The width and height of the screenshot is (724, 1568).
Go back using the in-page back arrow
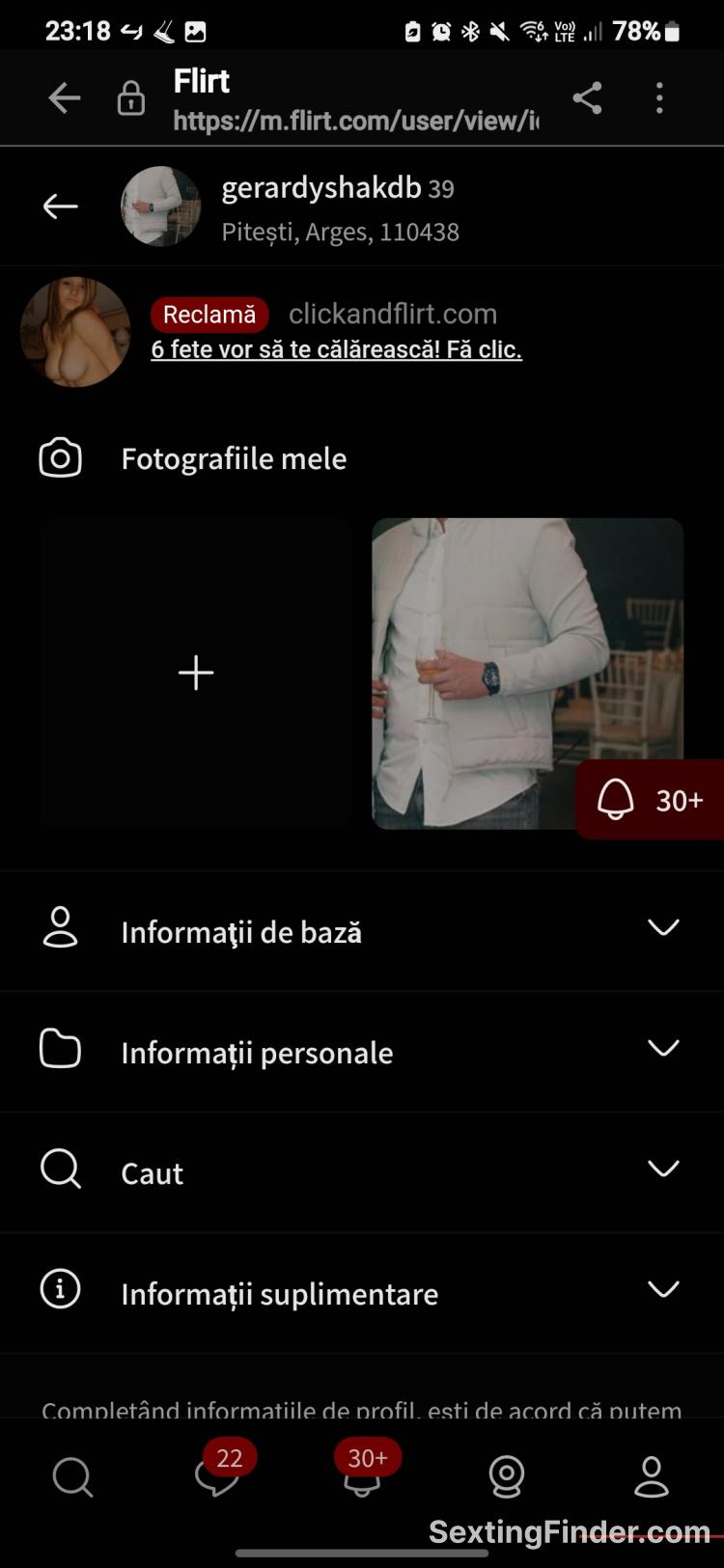pyautogui.click(x=60, y=206)
